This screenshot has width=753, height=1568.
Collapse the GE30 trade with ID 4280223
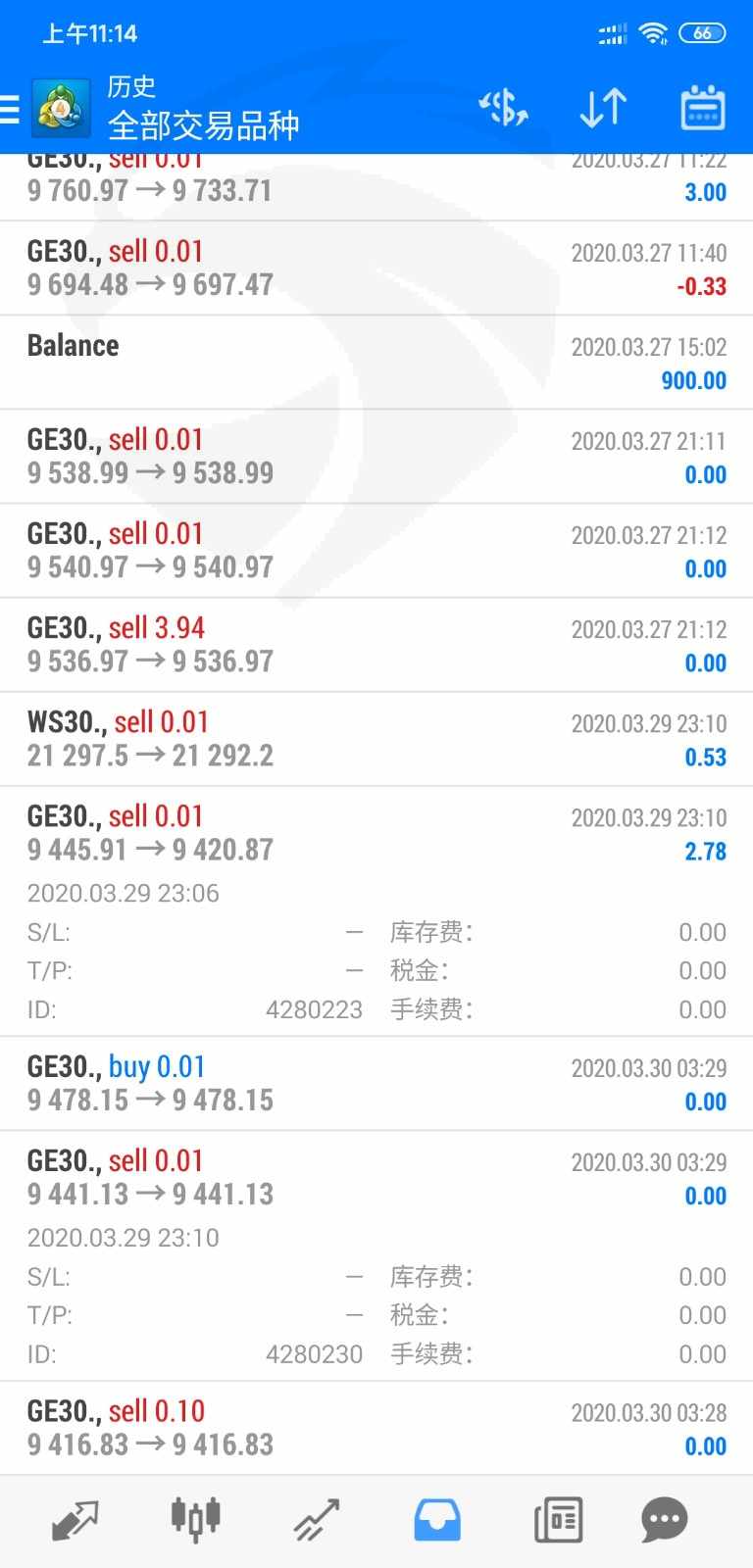coord(376,833)
